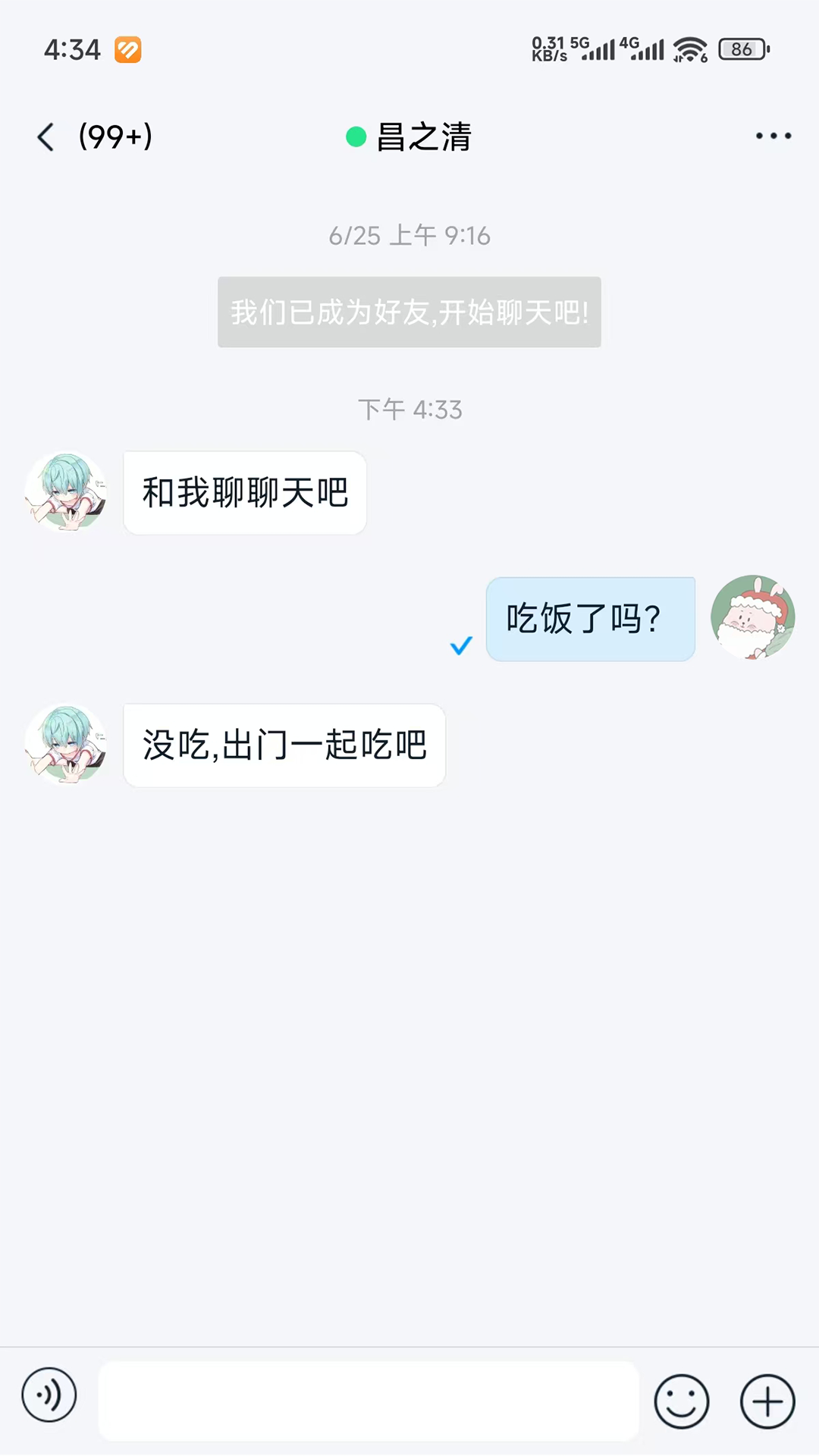Expand the unread count (99+) label
Viewport: 819px width, 1456px height.
click(x=115, y=136)
